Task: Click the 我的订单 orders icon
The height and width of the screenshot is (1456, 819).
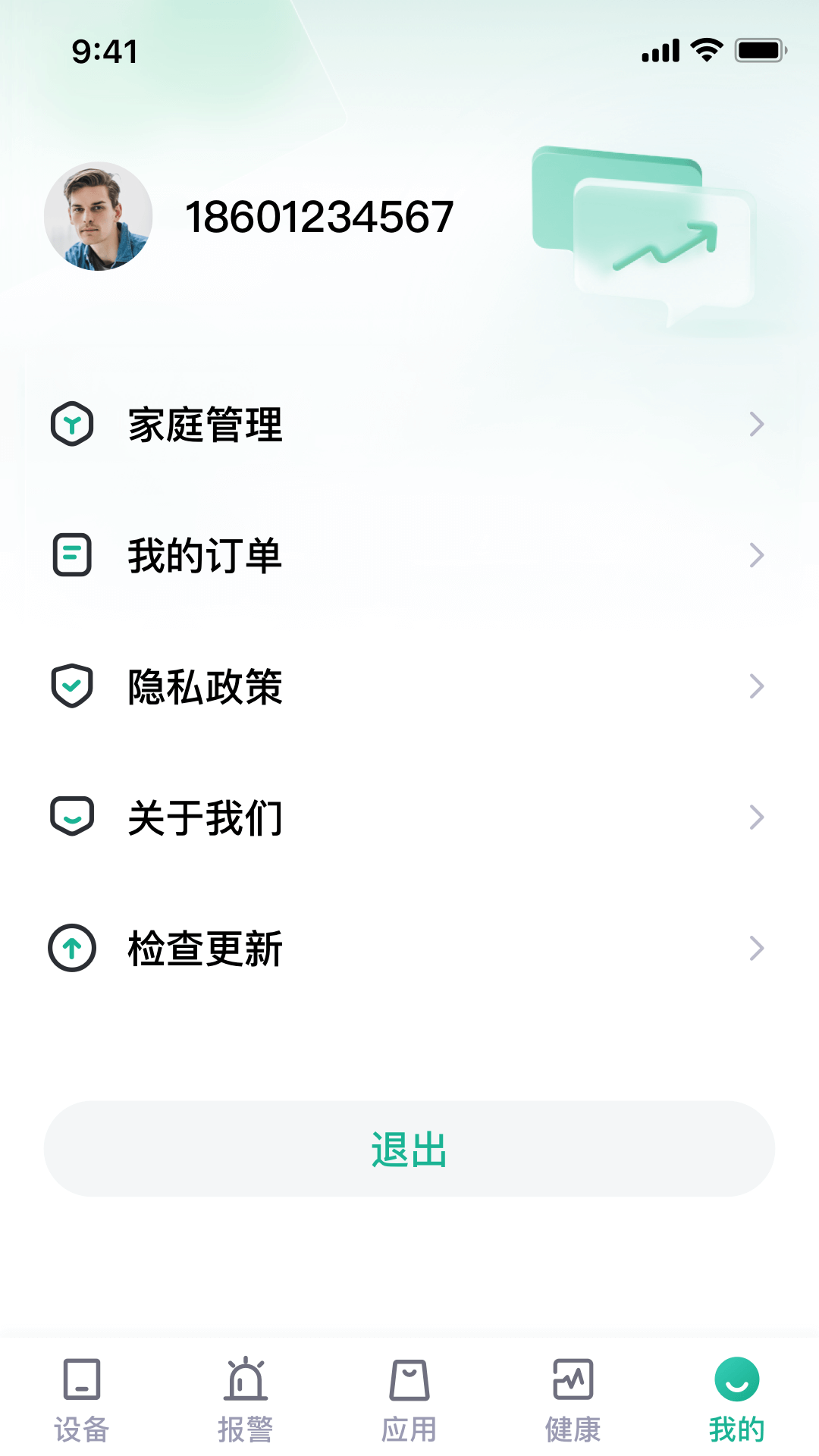Action: [71, 555]
